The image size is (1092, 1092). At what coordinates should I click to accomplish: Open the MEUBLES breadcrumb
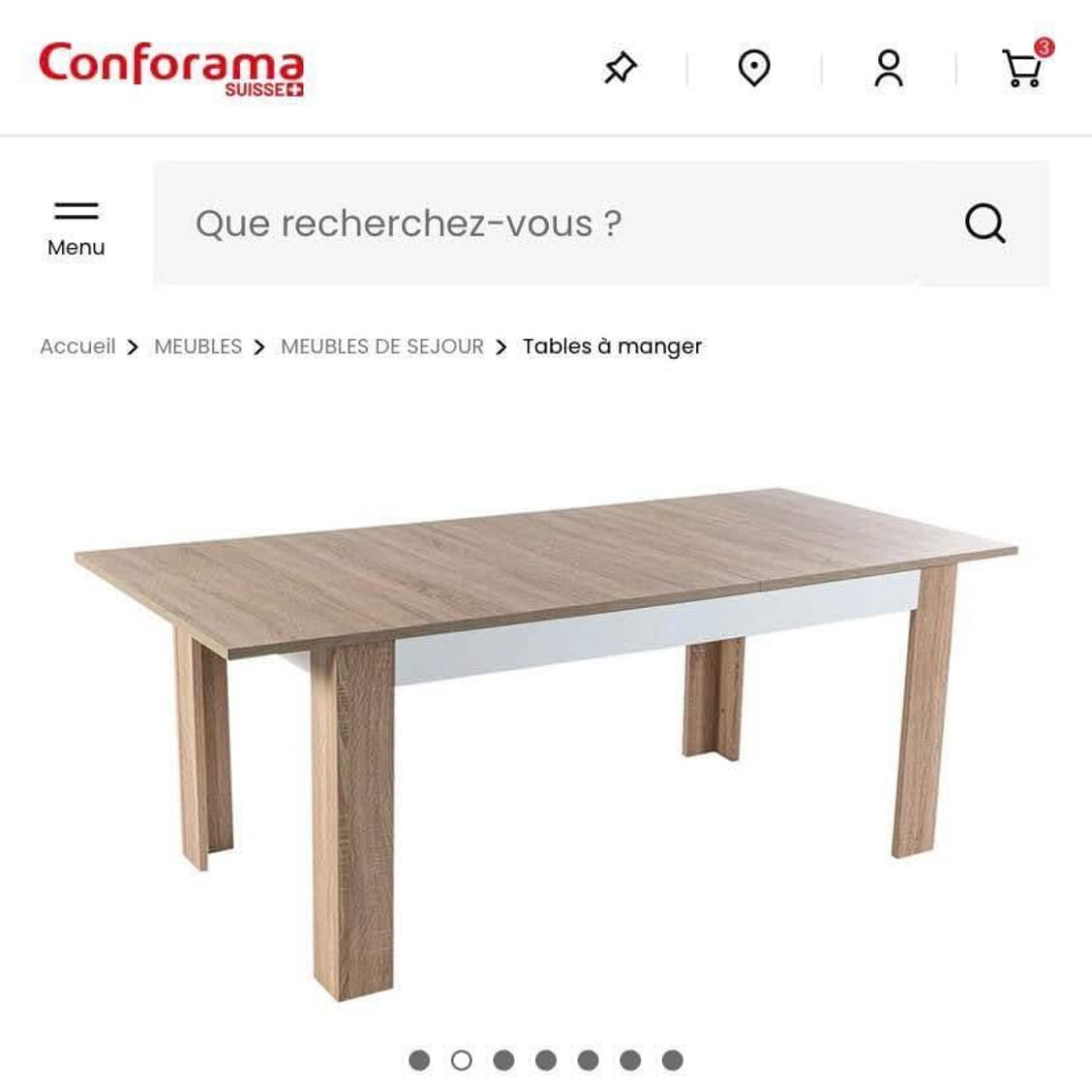coord(197,347)
